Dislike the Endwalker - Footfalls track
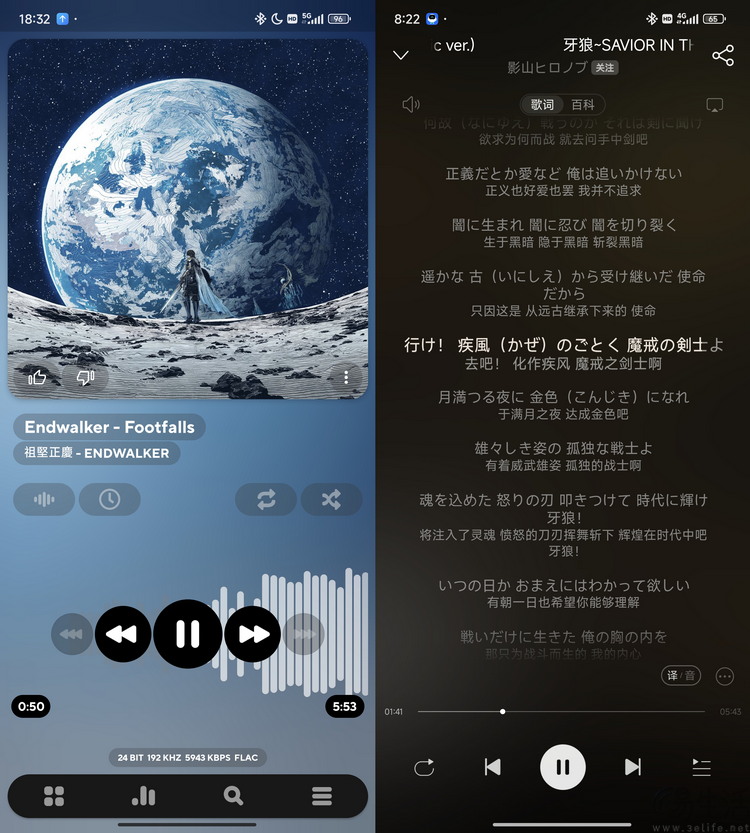Screen dimensions: 750x833 pos(85,377)
